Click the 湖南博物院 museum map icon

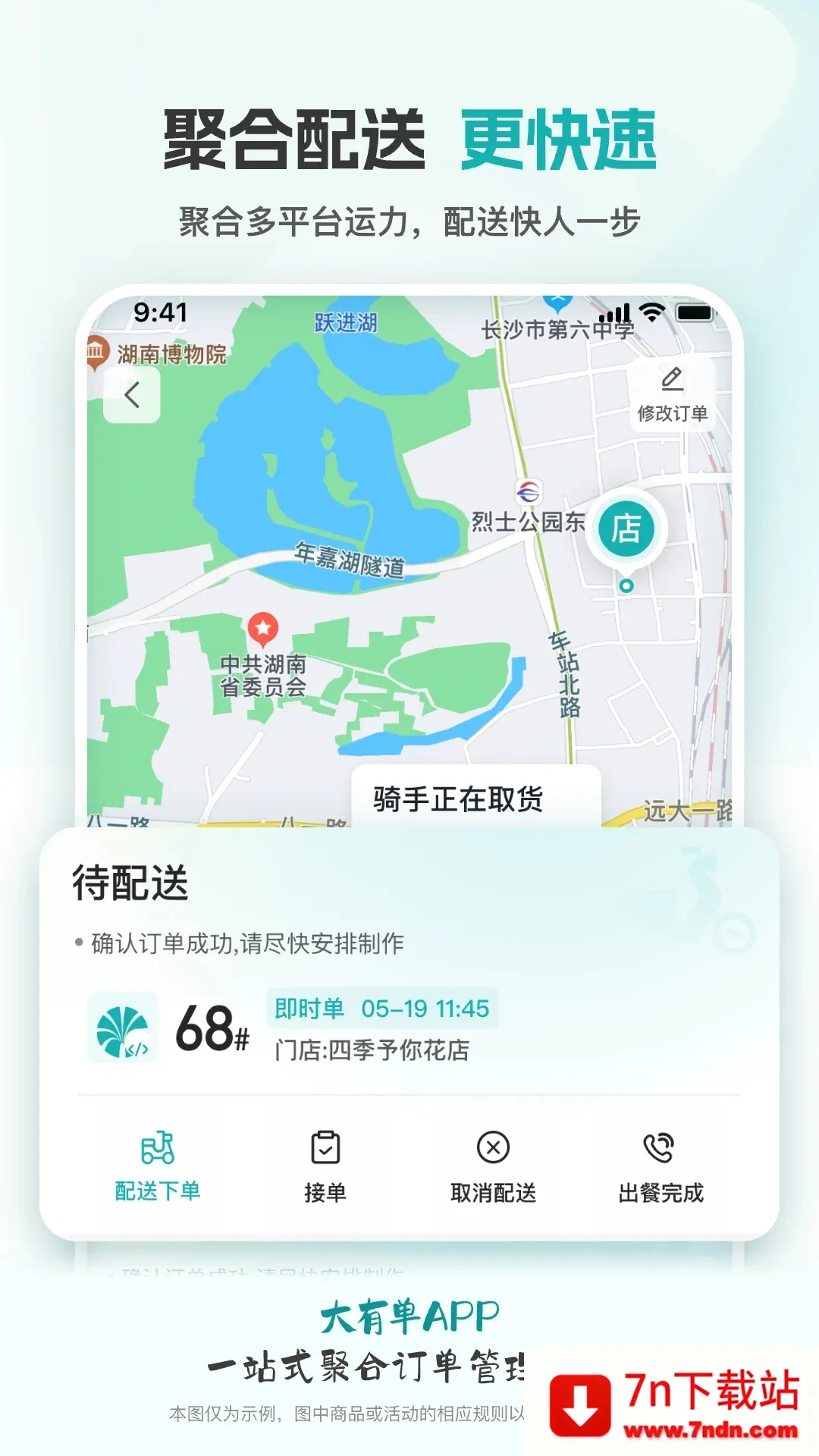click(x=95, y=350)
